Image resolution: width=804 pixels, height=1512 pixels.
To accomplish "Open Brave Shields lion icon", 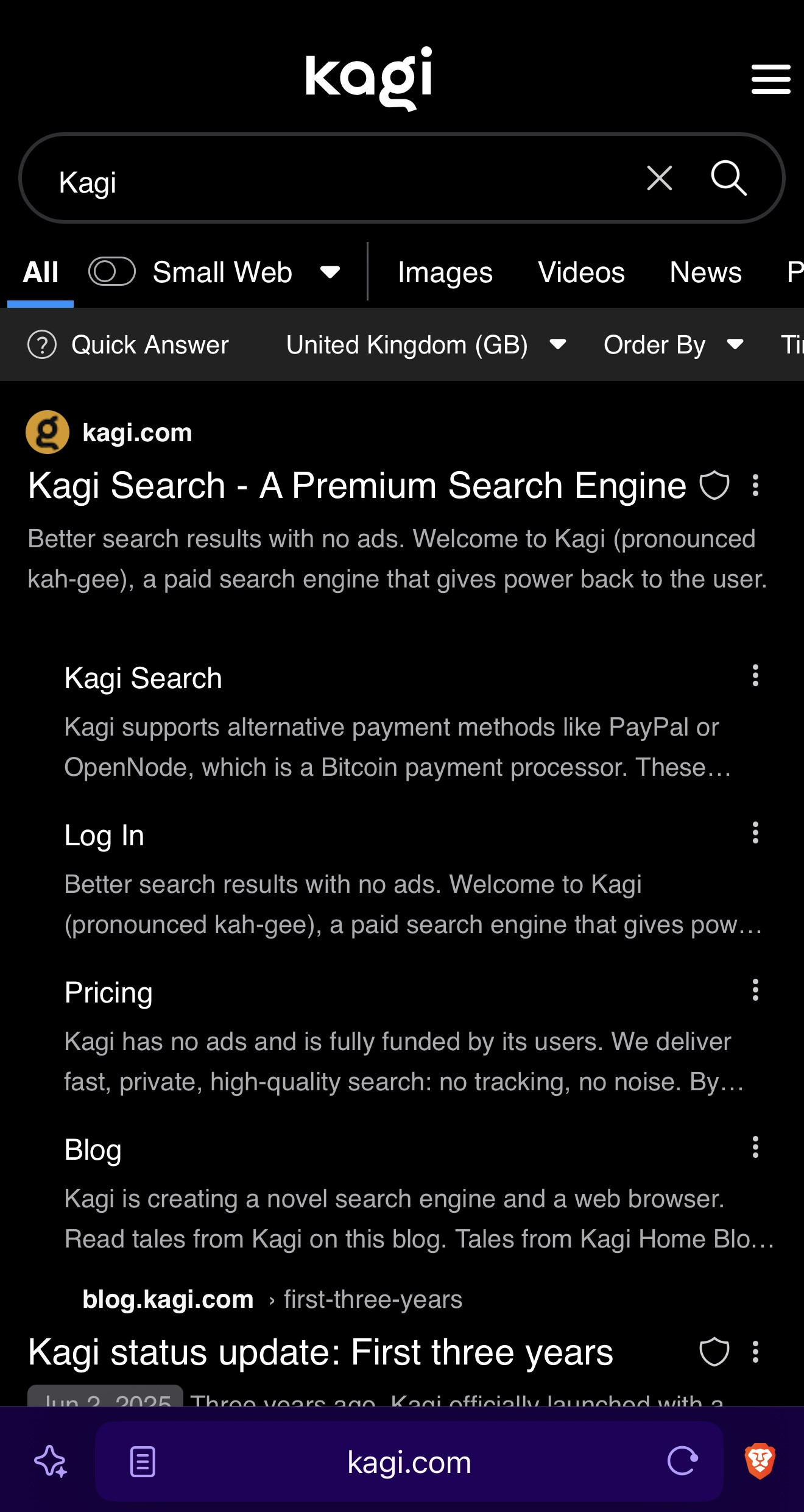I will coord(760,1461).
